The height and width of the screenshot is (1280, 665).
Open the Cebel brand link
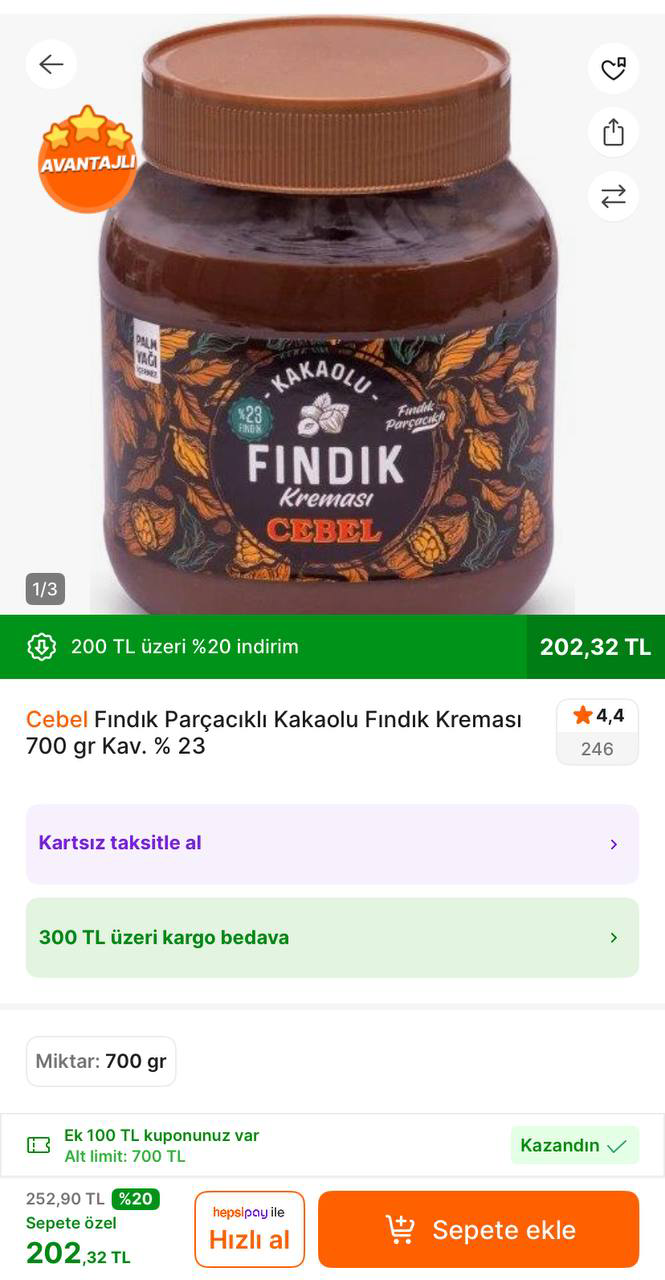point(57,720)
